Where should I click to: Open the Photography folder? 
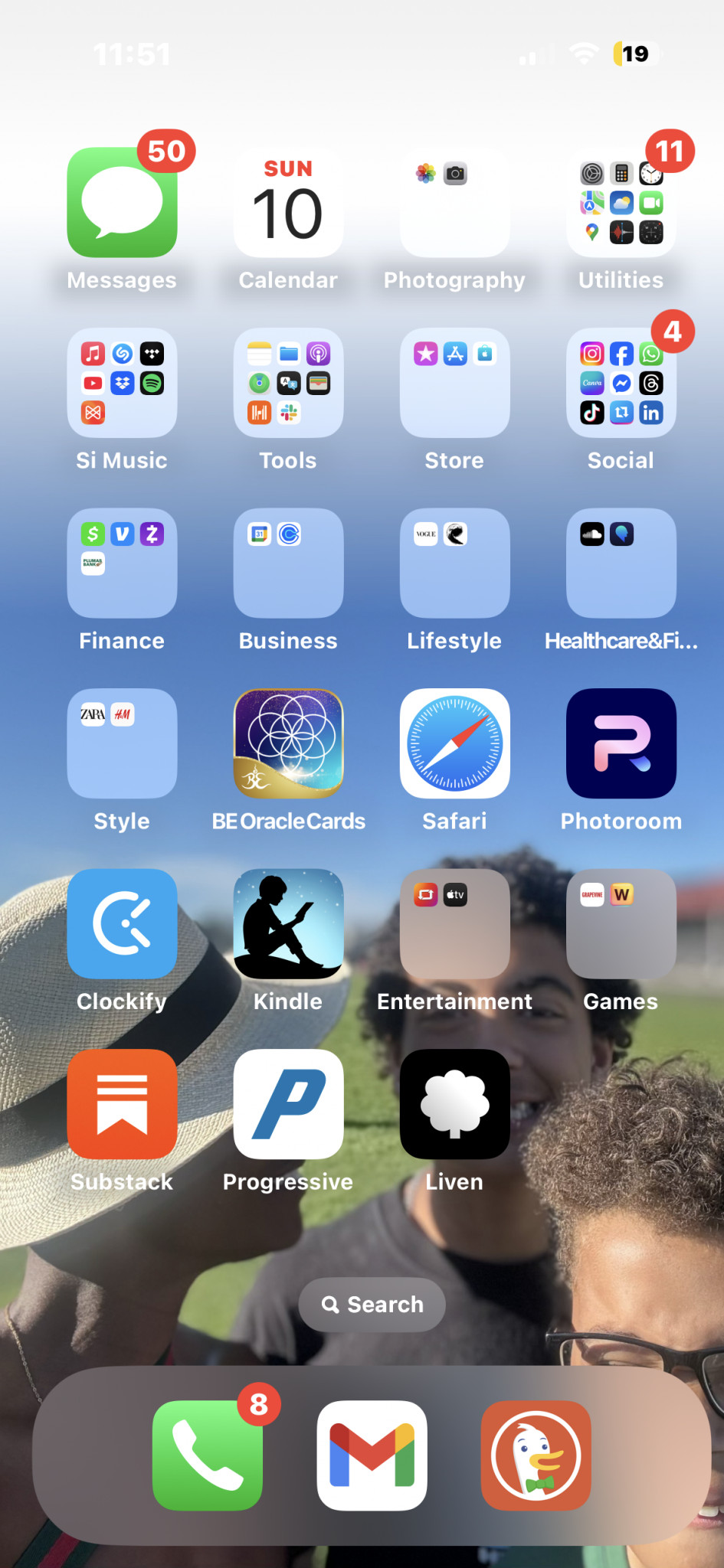pos(454,203)
